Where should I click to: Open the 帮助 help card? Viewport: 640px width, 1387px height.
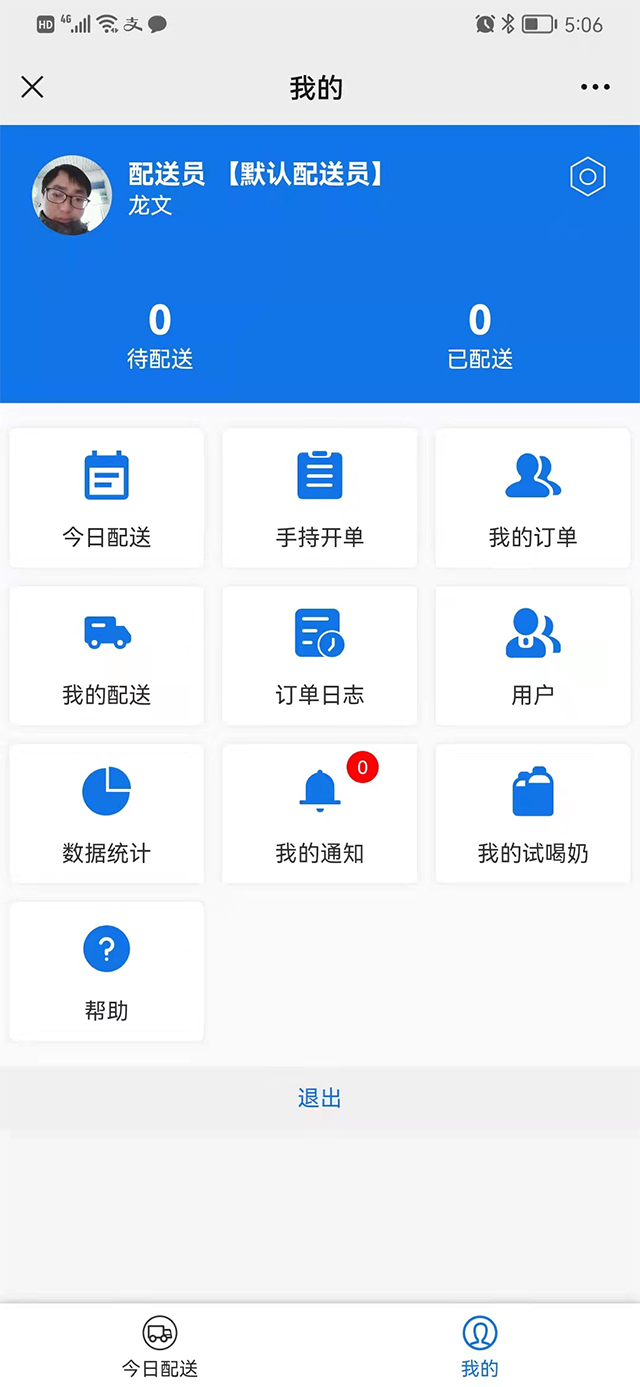(x=107, y=971)
